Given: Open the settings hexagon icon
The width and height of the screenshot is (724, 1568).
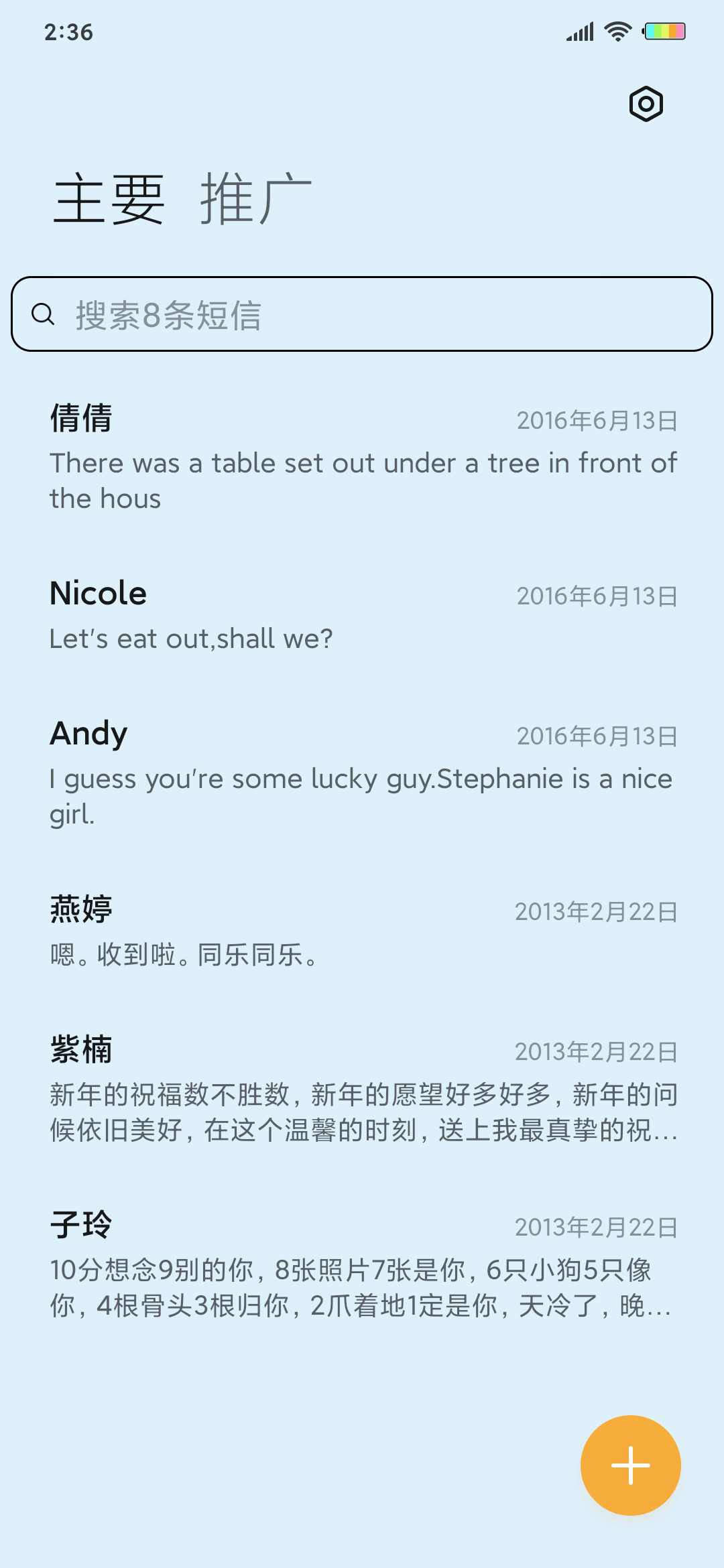Looking at the screenshot, I should (x=646, y=104).
